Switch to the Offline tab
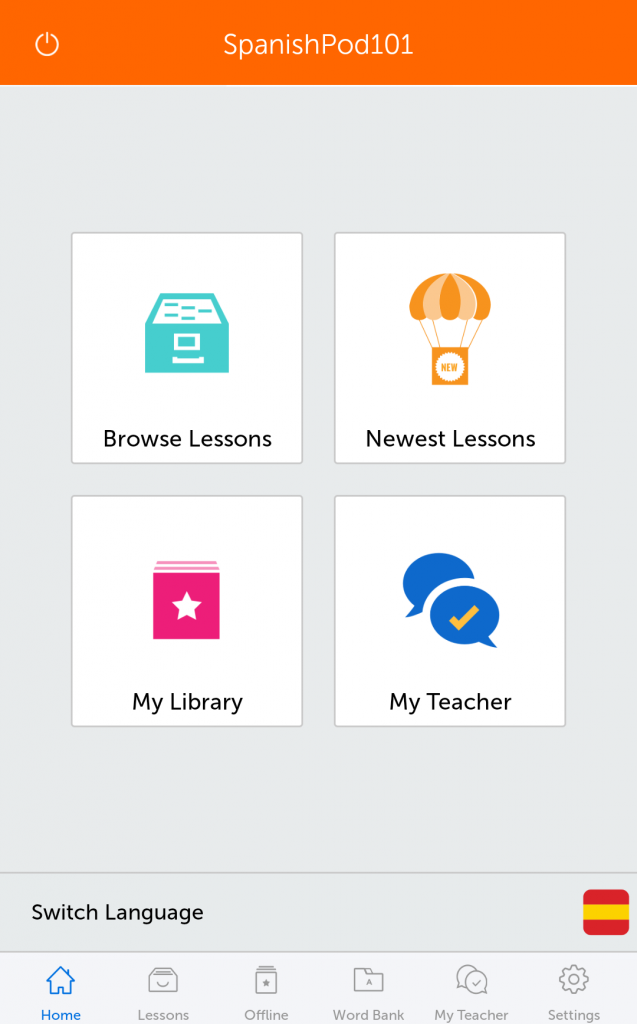 [266, 990]
